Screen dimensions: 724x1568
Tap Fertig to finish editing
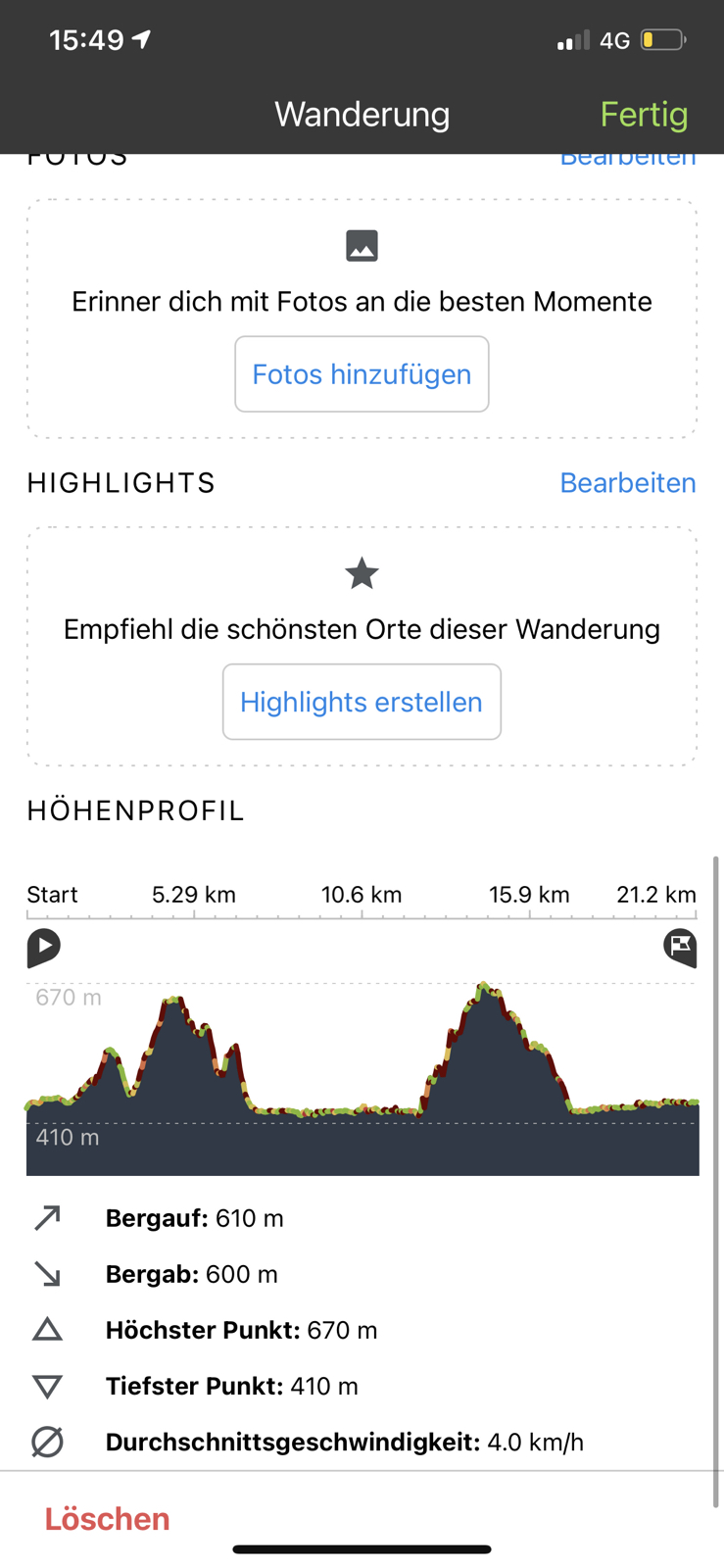643,115
